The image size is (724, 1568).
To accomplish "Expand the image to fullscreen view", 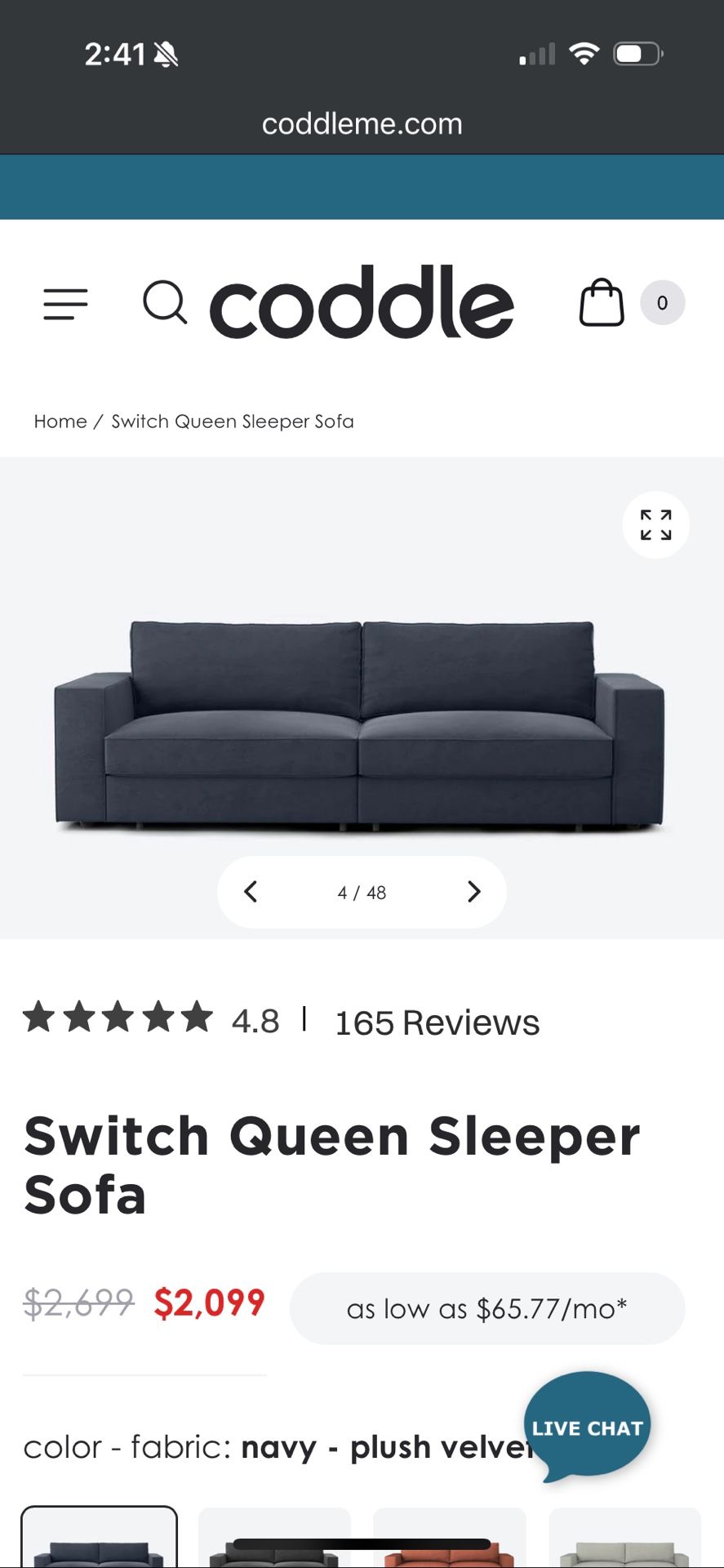I will tap(655, 525).
